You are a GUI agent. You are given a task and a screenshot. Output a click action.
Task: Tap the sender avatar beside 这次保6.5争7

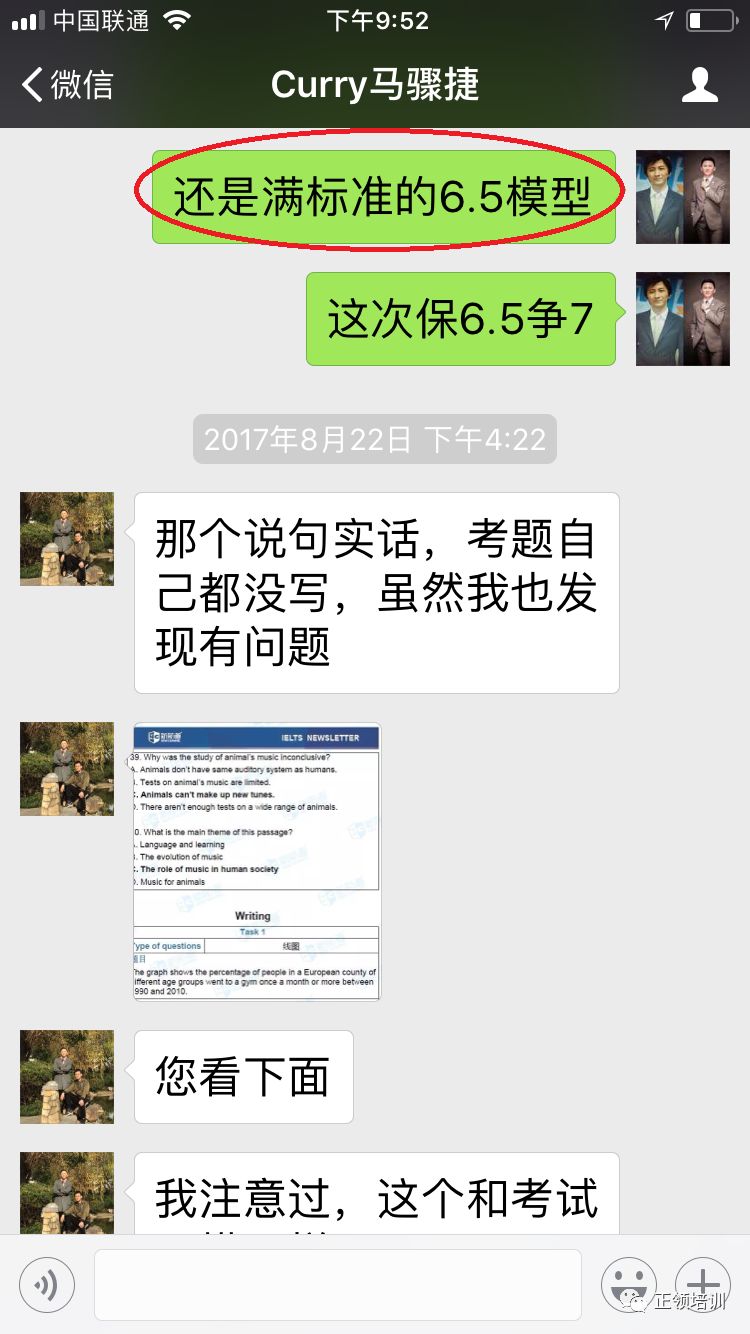683,319
